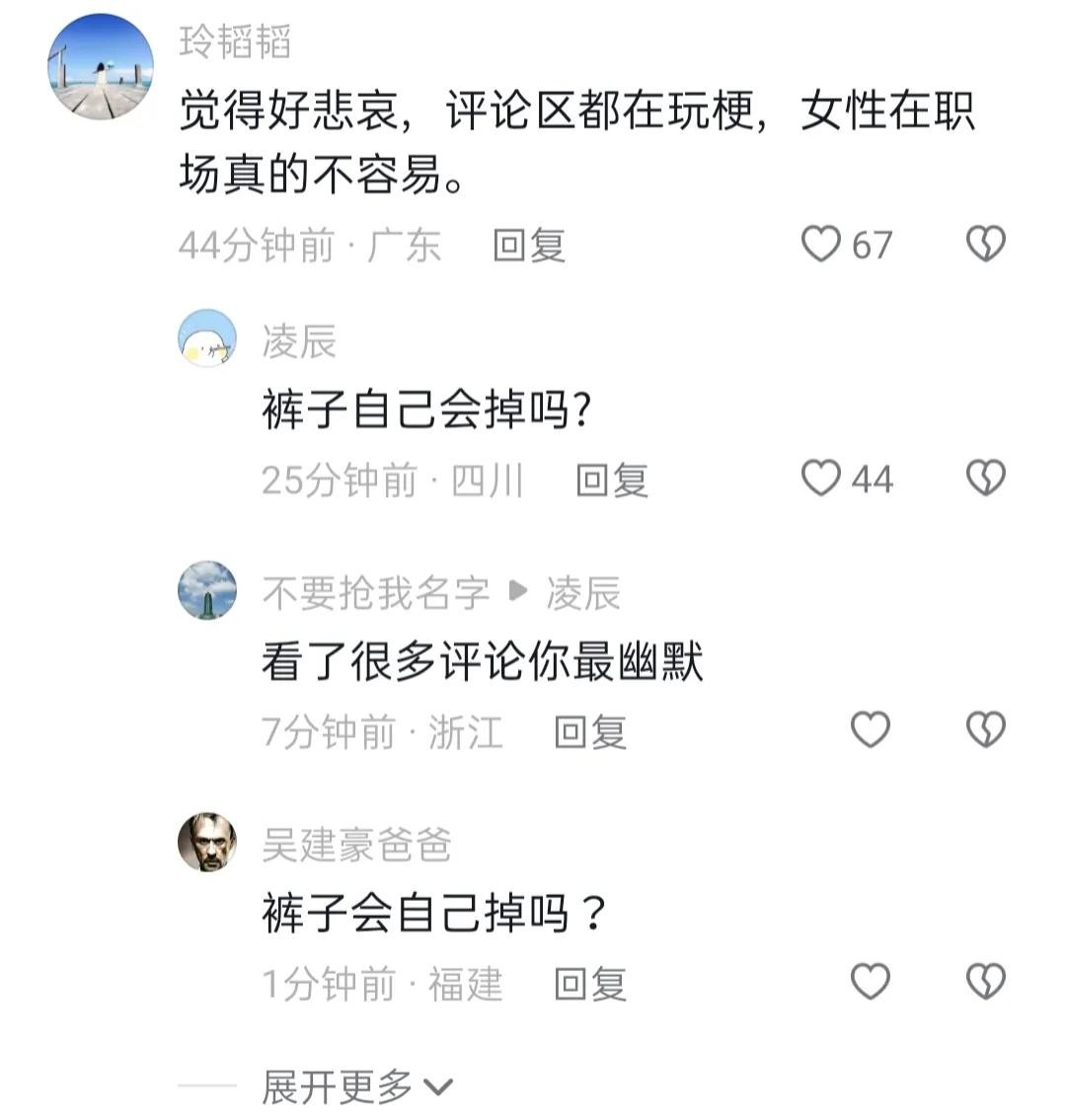Viewport: 1066px width, 1120px height.
Task: Like 凌辰's comment
Action: pos(820,479)
